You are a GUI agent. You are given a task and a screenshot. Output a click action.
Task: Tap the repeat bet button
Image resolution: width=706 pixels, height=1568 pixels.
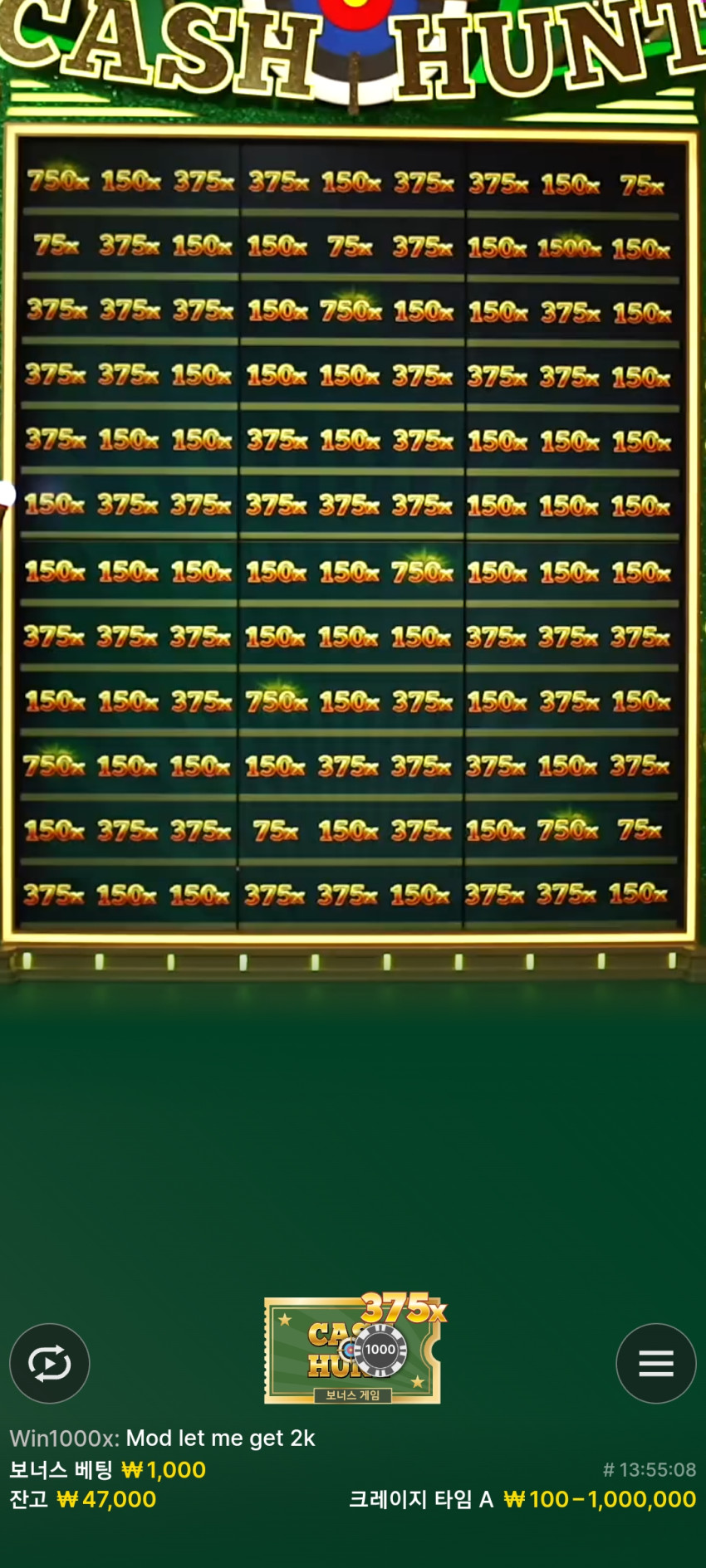pyautogui.click(x=50, y=1363)
